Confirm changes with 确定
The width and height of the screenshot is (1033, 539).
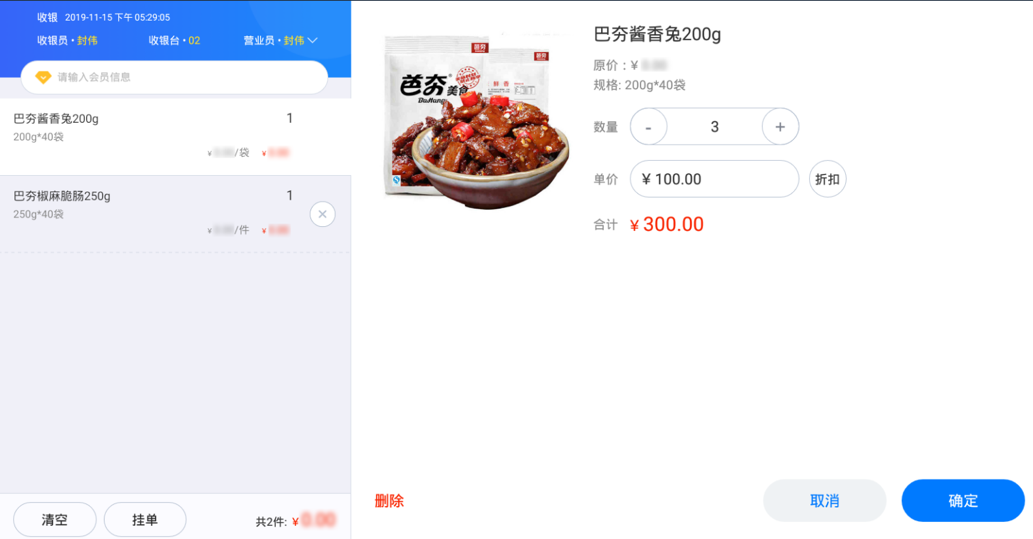point(962,501)
